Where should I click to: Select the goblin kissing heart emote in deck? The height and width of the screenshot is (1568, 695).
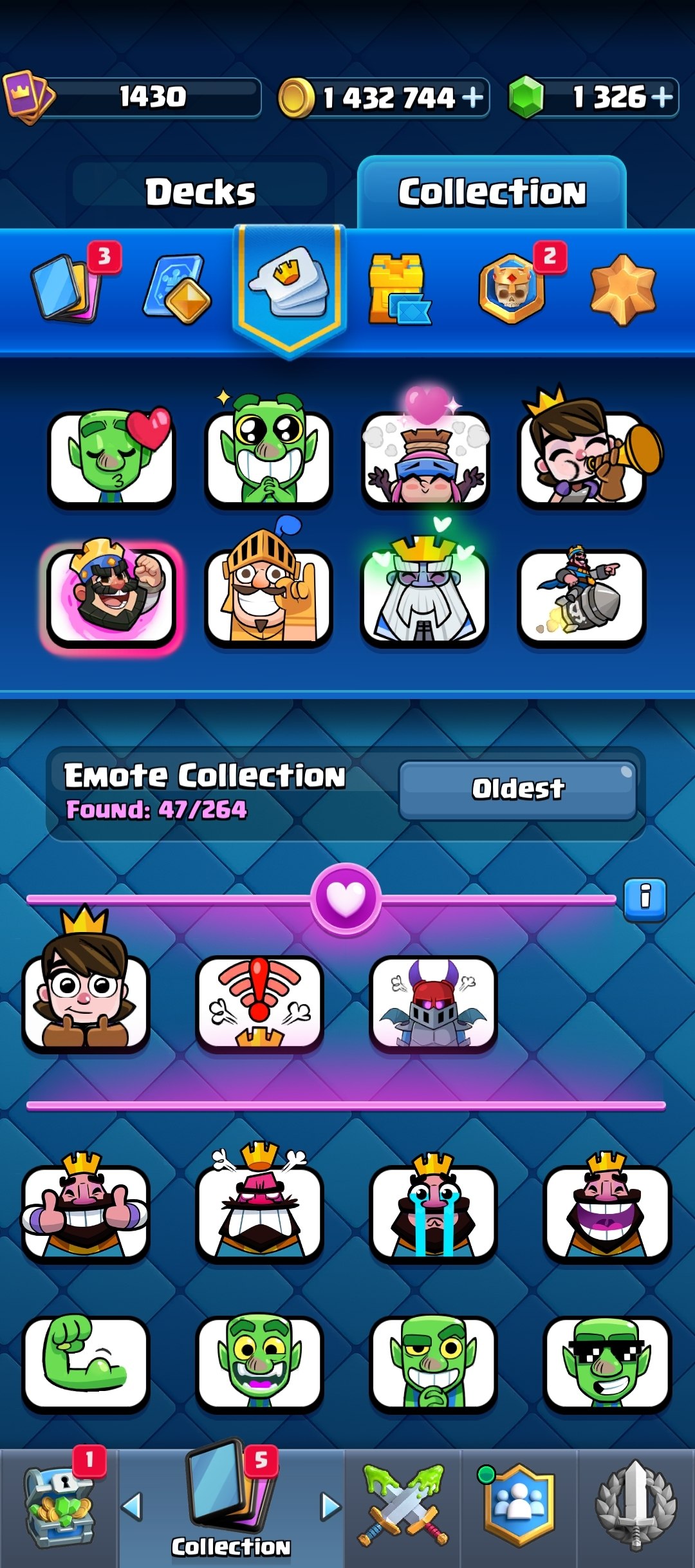pyautogui.click(x=112, y=457)
